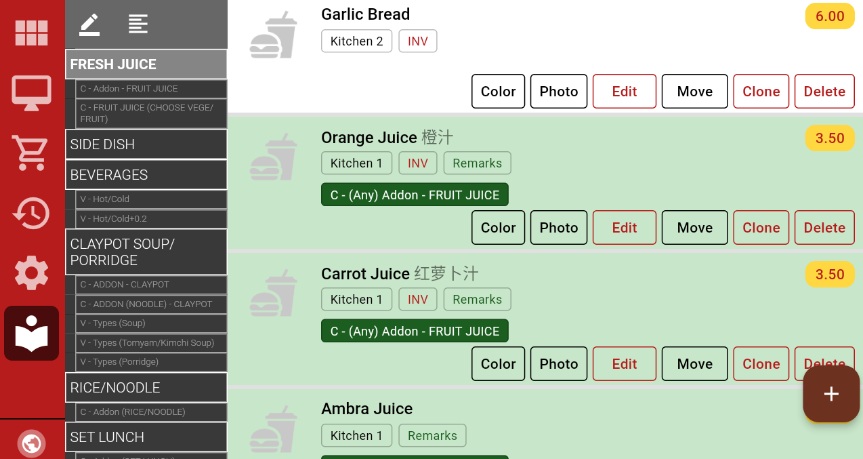This screenshot has width=863, height=459.
Task: Tap the text align list icon
Action: coord(138,23)
